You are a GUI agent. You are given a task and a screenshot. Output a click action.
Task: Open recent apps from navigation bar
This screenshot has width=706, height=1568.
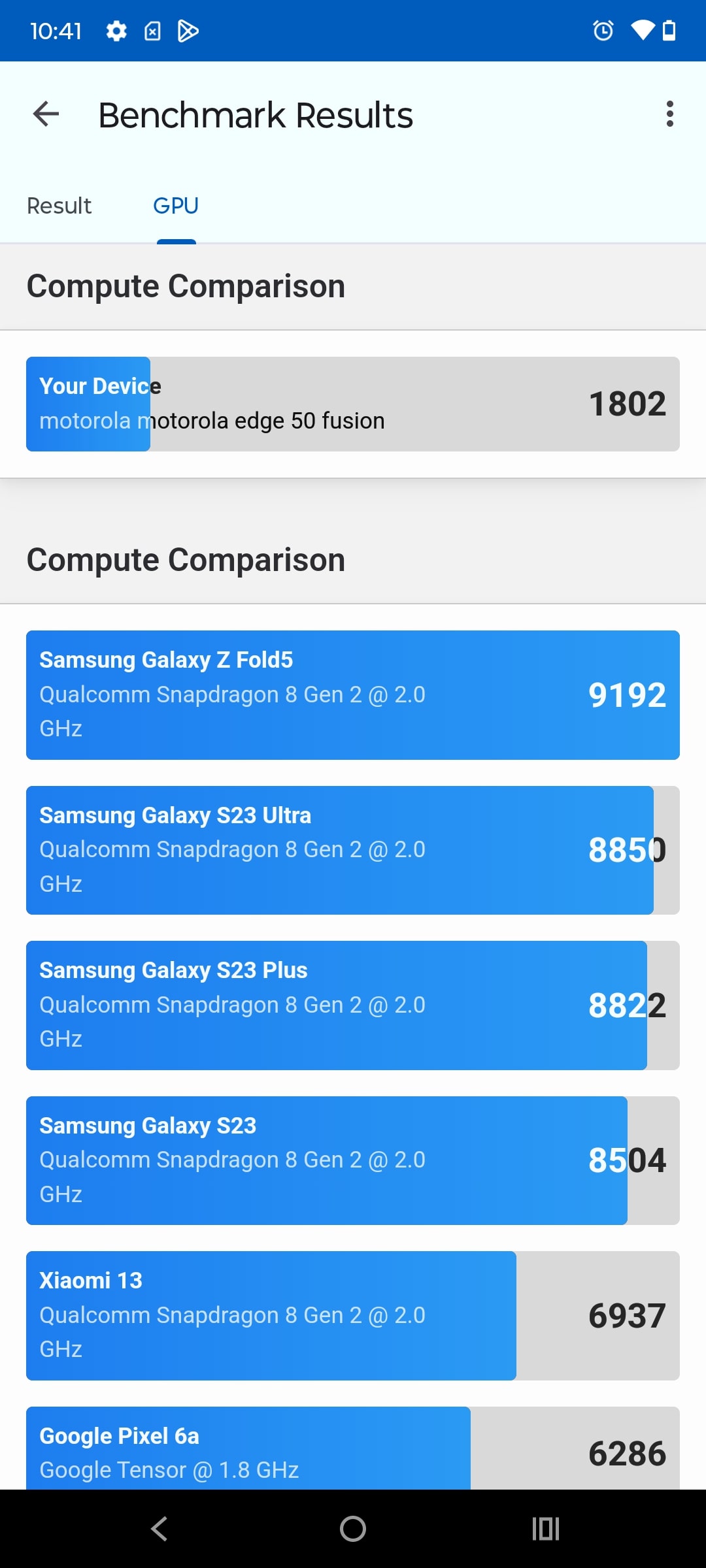pos(546,1529)
